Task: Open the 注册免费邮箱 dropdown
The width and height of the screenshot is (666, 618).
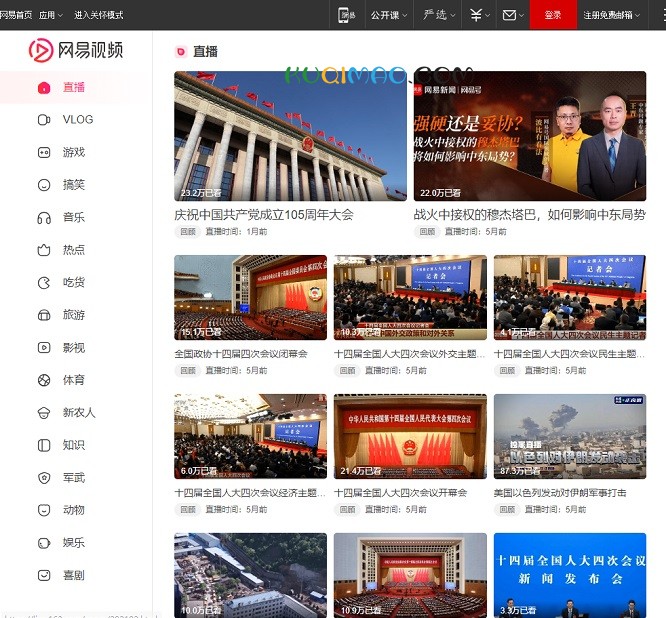Action: coord(611,15)
